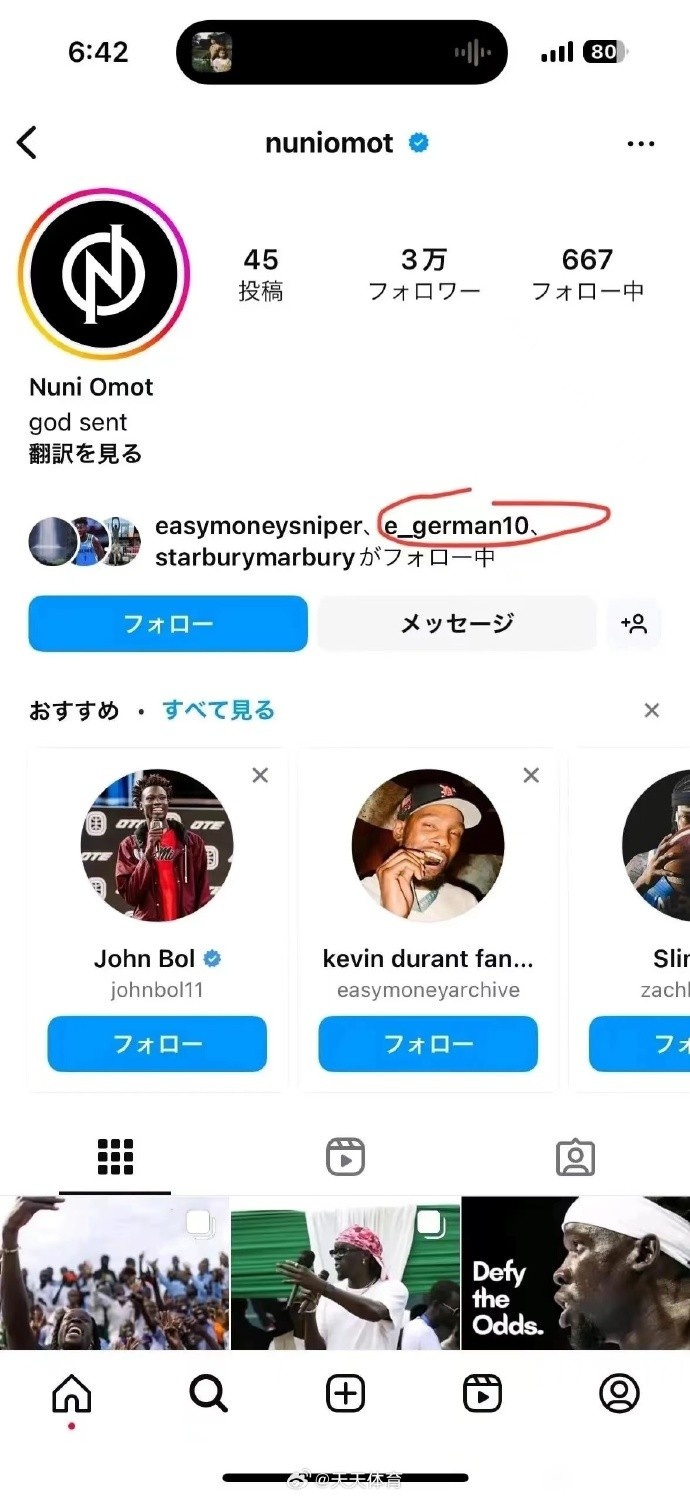Tap 翻訳を見る to translate bio

tap(85, 454)
